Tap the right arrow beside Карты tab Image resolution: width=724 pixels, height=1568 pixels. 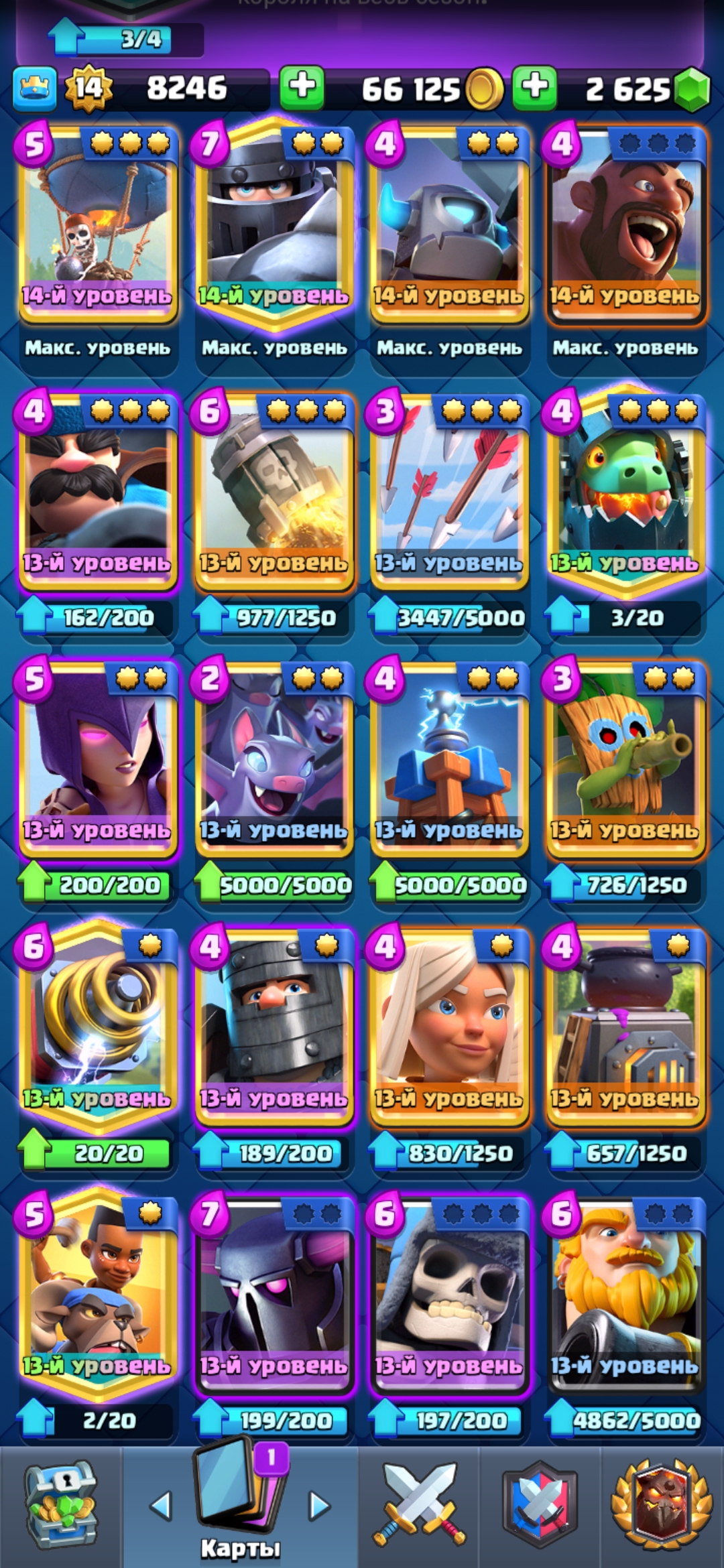pos(319,1506)
